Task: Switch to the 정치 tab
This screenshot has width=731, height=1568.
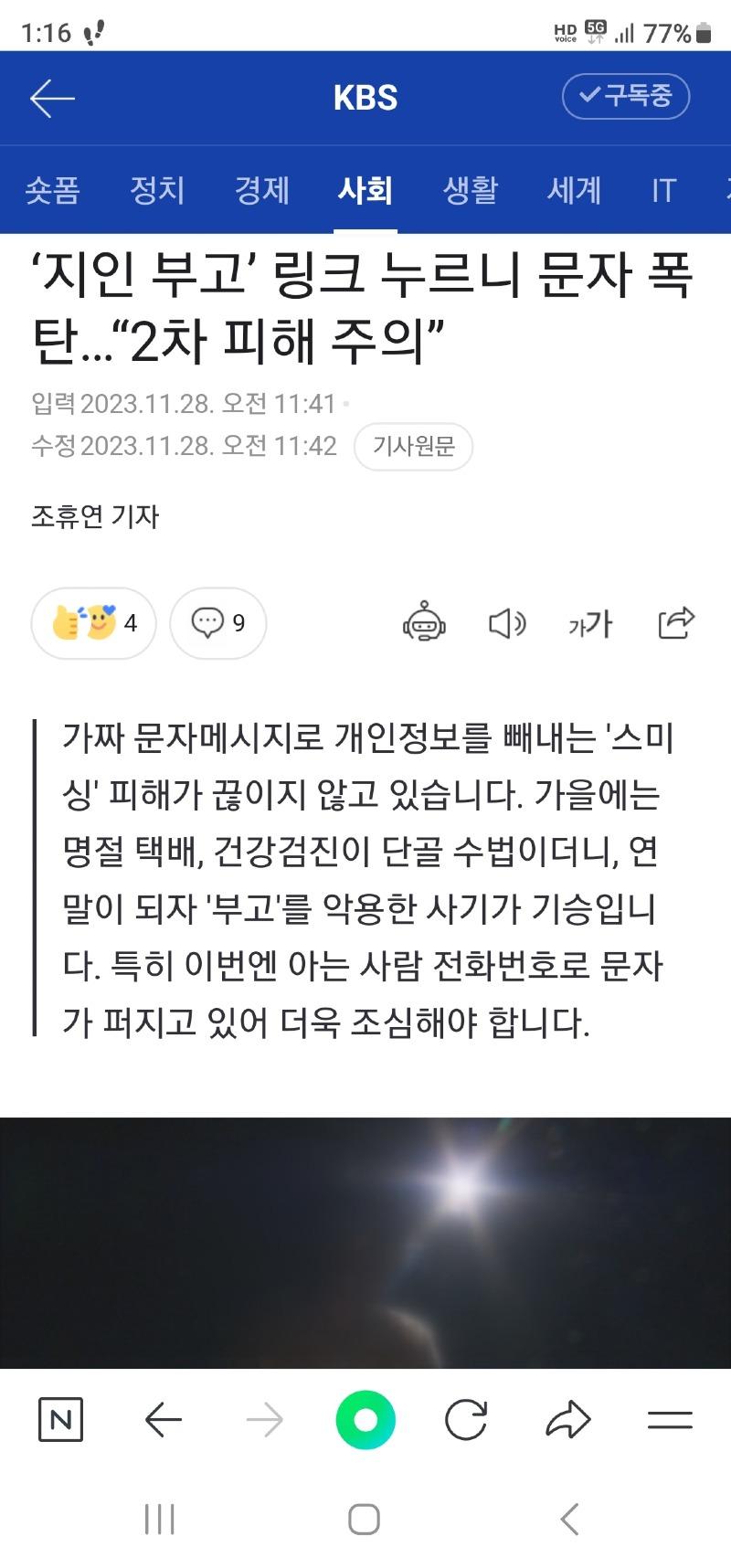Action: coord(157,190)
